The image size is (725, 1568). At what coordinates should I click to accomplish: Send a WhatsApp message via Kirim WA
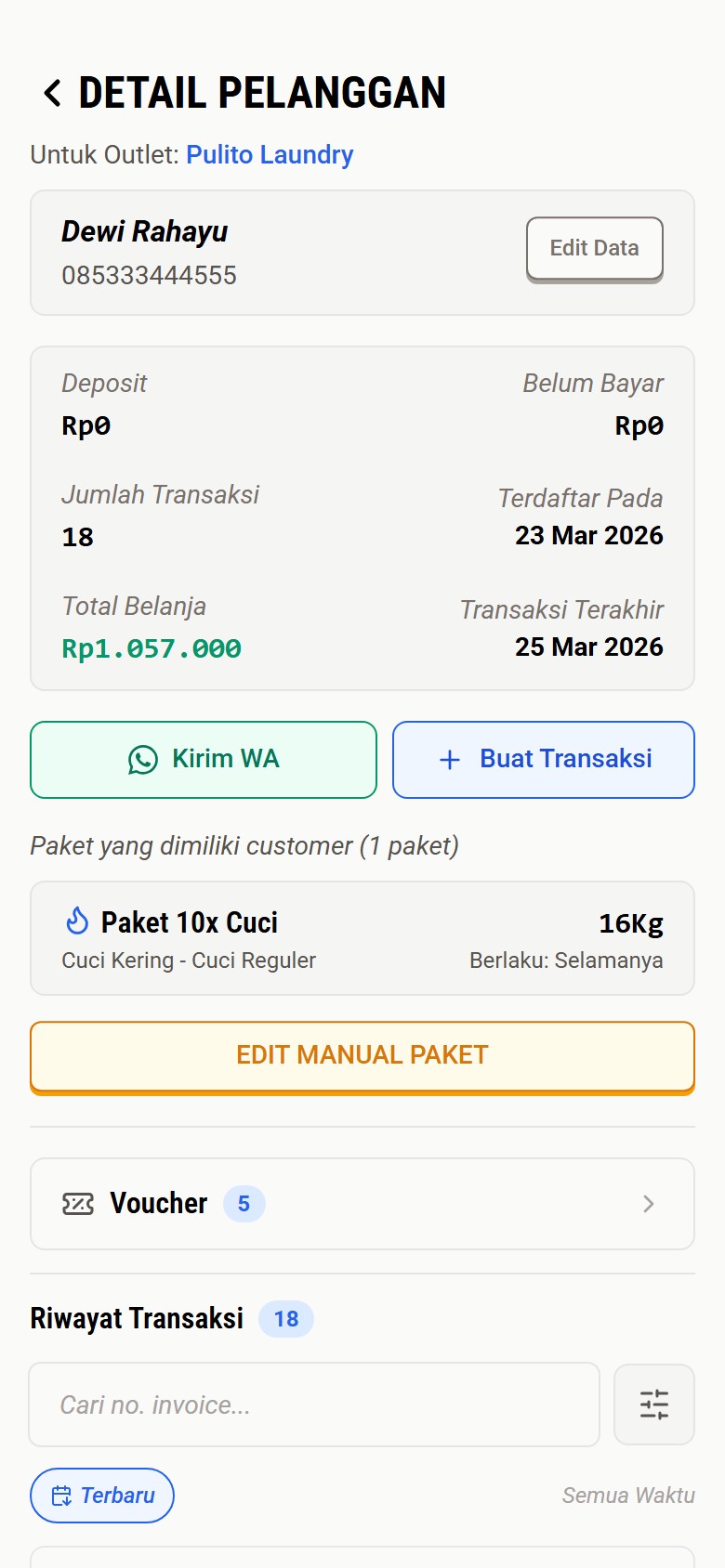click(x=204, y=760)
